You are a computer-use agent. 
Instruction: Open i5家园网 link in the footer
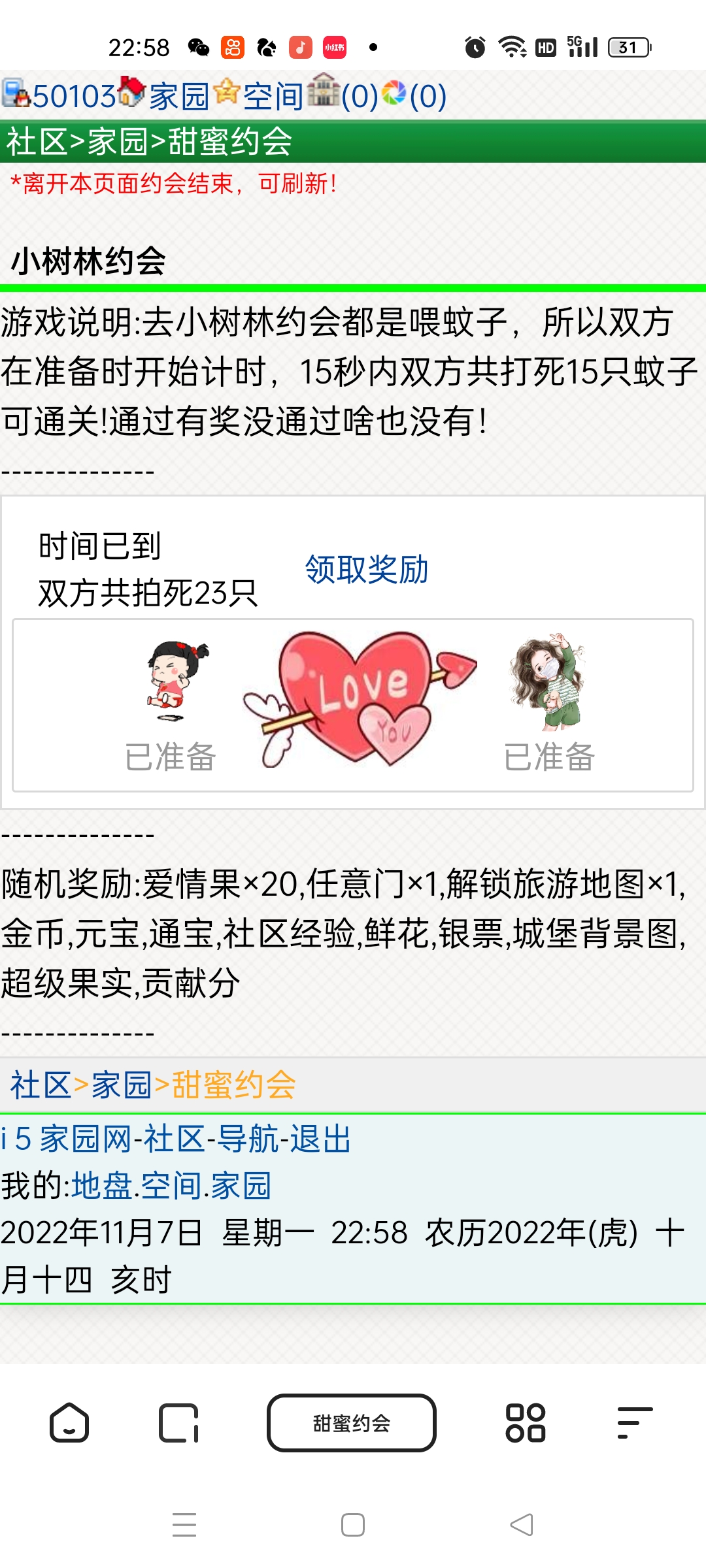pyautogui.click(x=67, y=1139)
